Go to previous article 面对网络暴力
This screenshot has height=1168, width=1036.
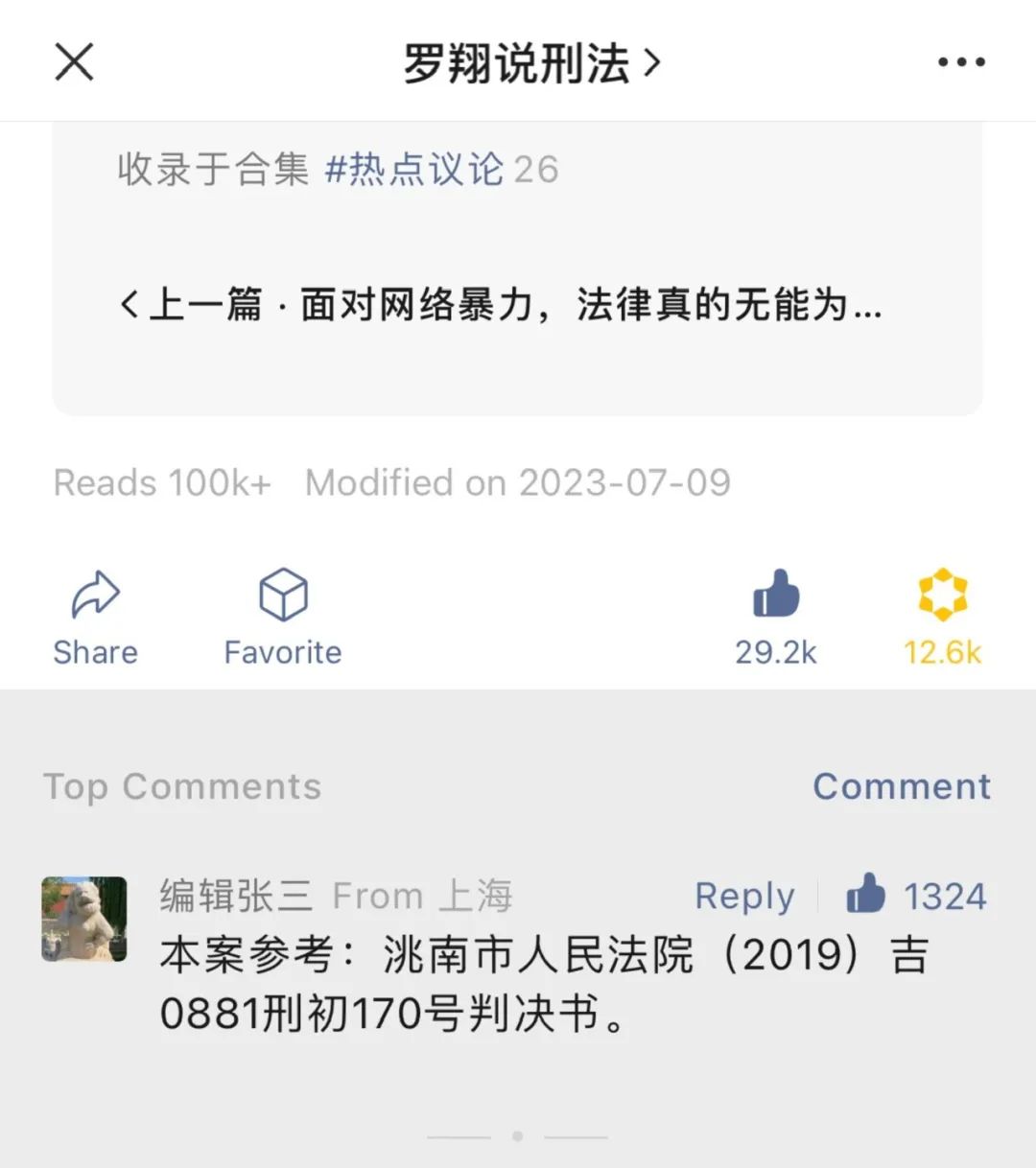click(499, 305)
